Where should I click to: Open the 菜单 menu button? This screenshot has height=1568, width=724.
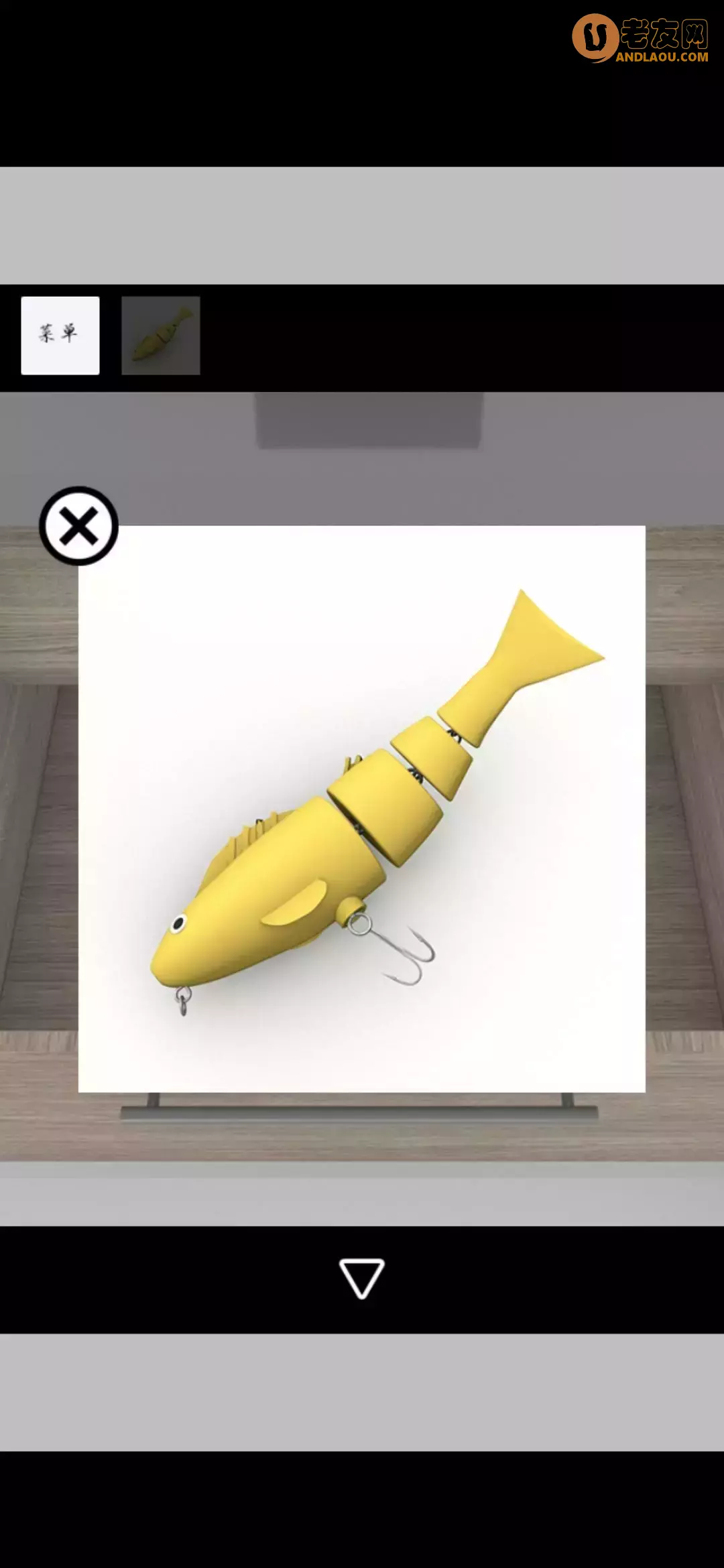[60, 335]
